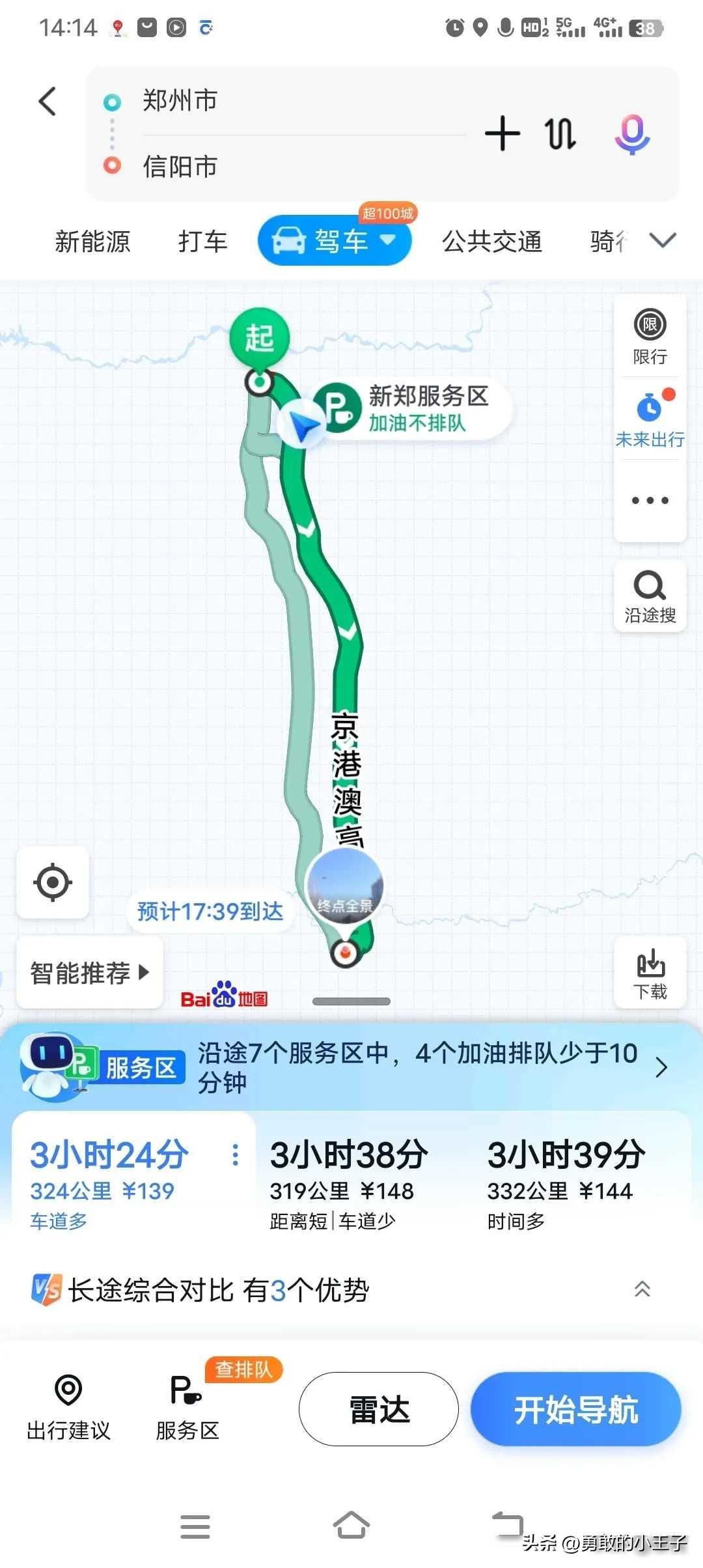Screen dimensions: 703x1568
Task: Go back using the top-left arrow
Action: tap(48, 101)
